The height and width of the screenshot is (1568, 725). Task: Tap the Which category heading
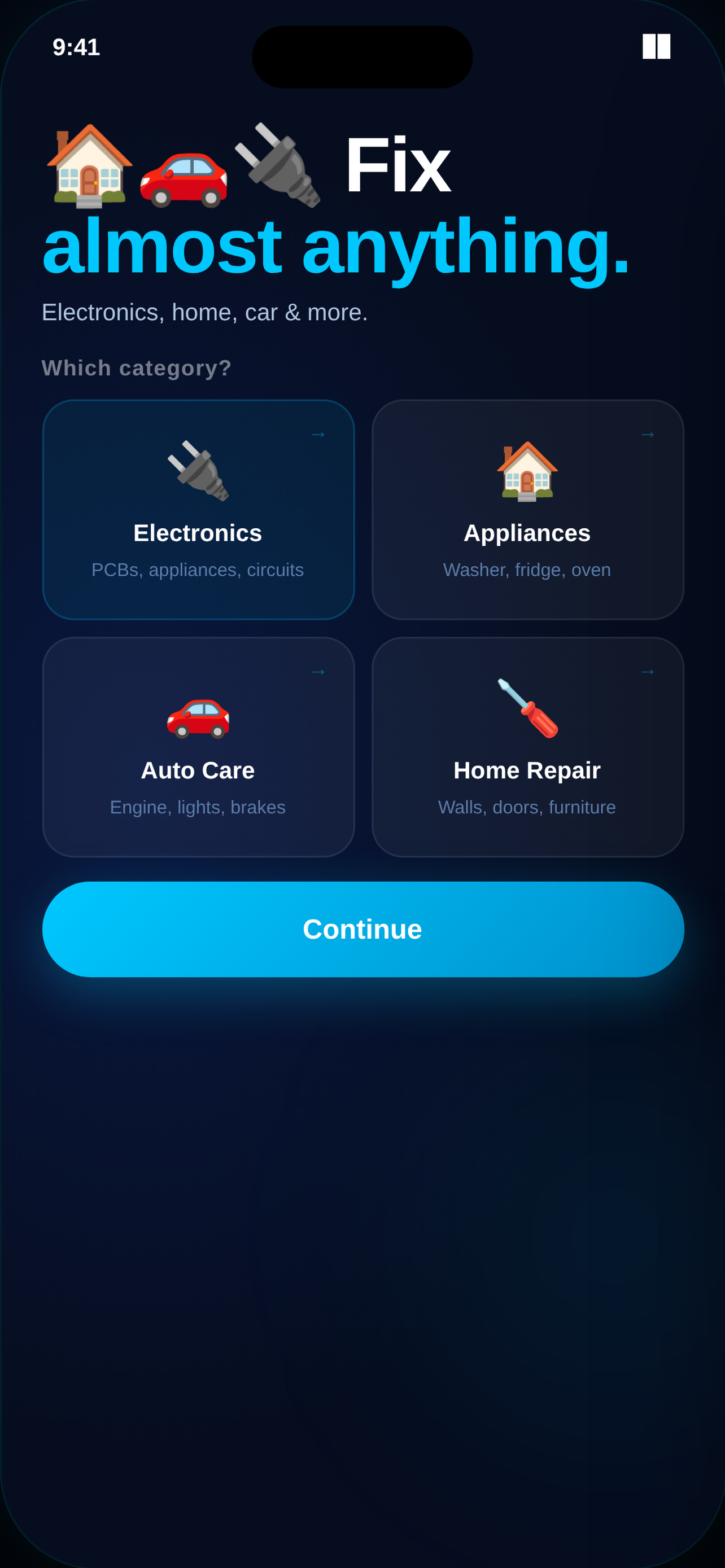pyautogui.click(x=137, y=367)
